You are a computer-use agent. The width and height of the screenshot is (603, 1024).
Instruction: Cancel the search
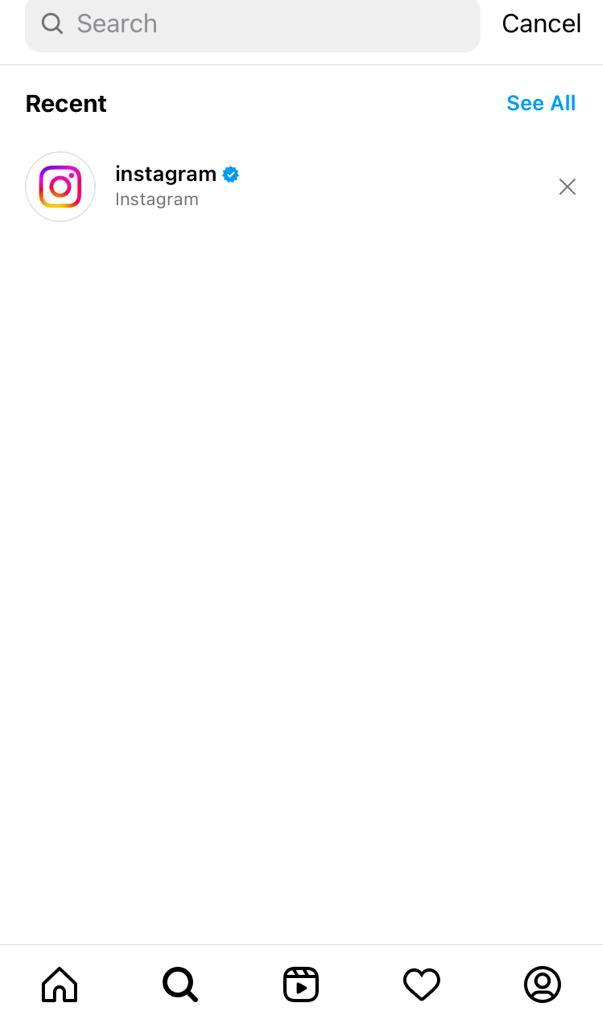tap(541, 24)
